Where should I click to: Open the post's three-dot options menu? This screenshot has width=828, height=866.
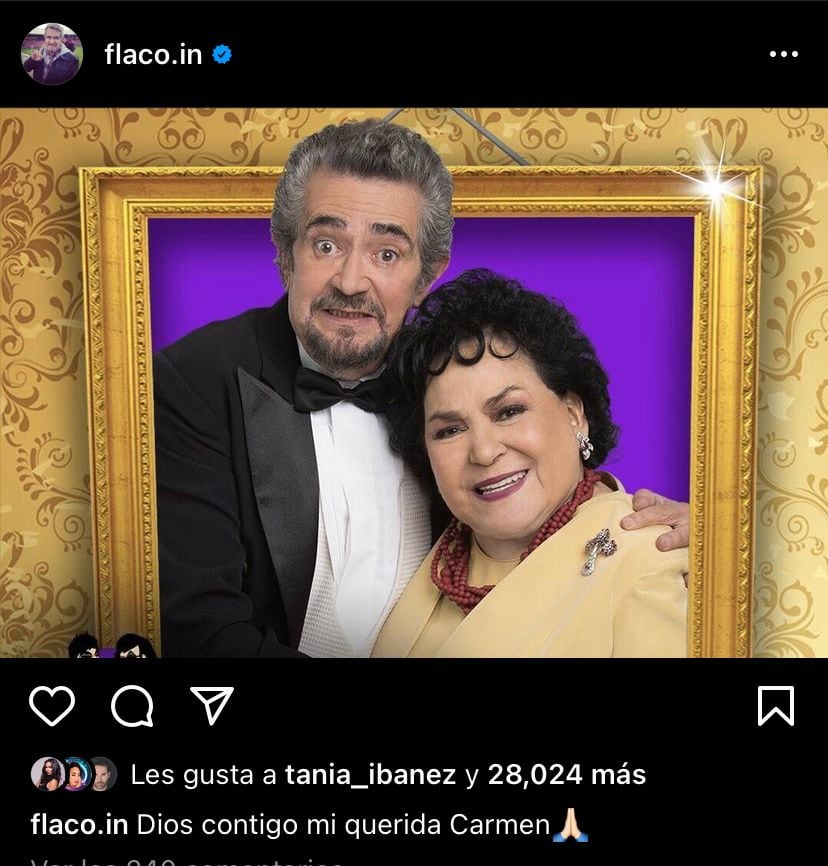(783, 54)
